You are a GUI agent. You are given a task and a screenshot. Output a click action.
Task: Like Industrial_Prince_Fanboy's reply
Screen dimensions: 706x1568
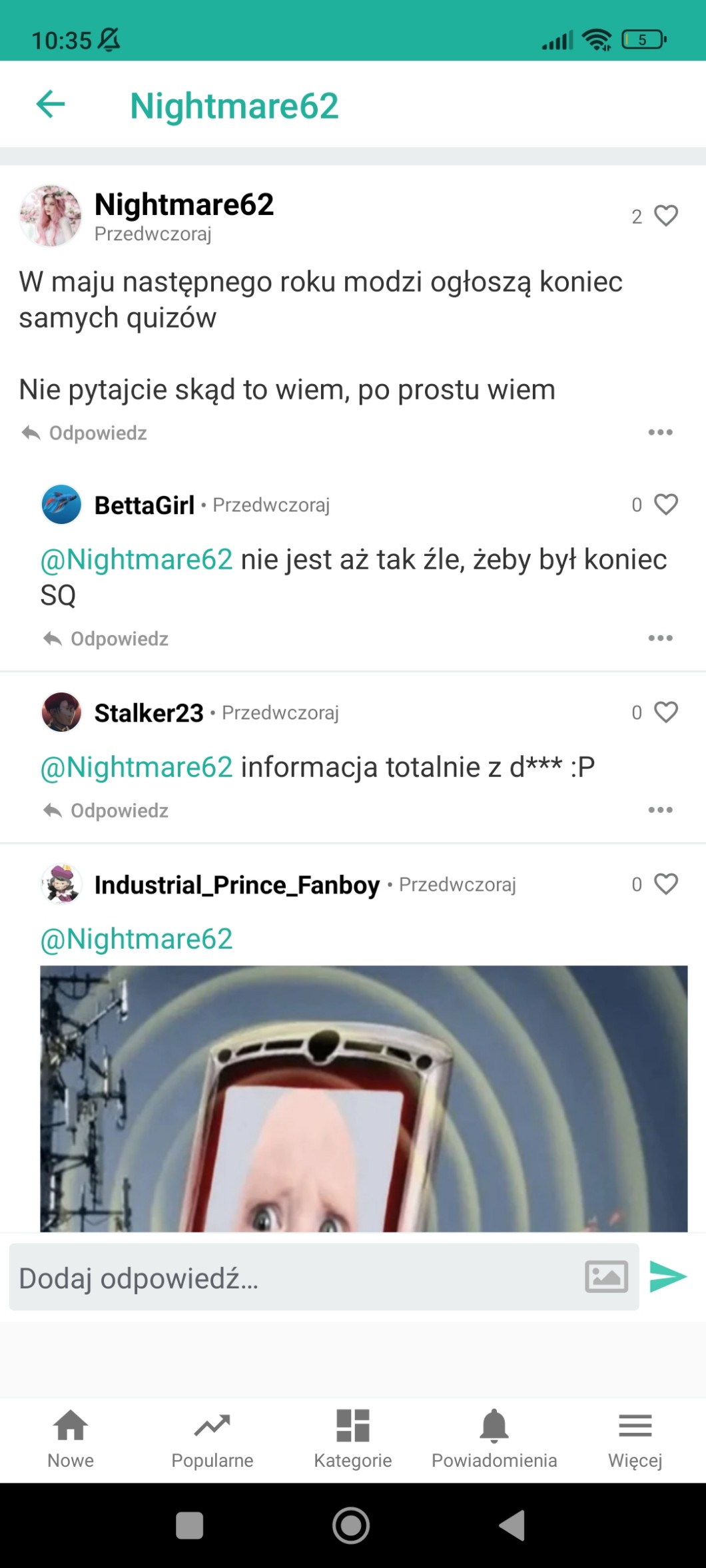coord(665,884)
